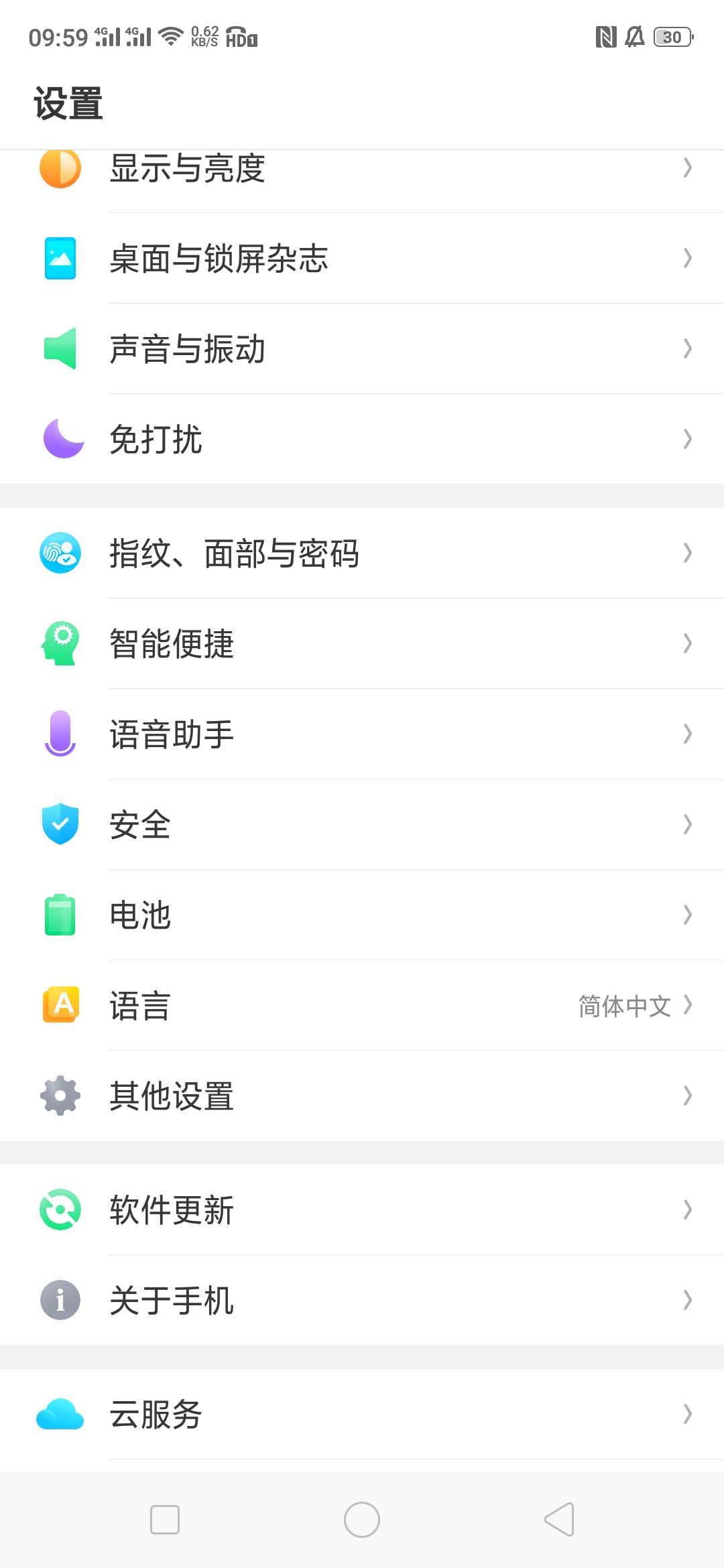Go to 安全 security settings

[x=362, y=825]
